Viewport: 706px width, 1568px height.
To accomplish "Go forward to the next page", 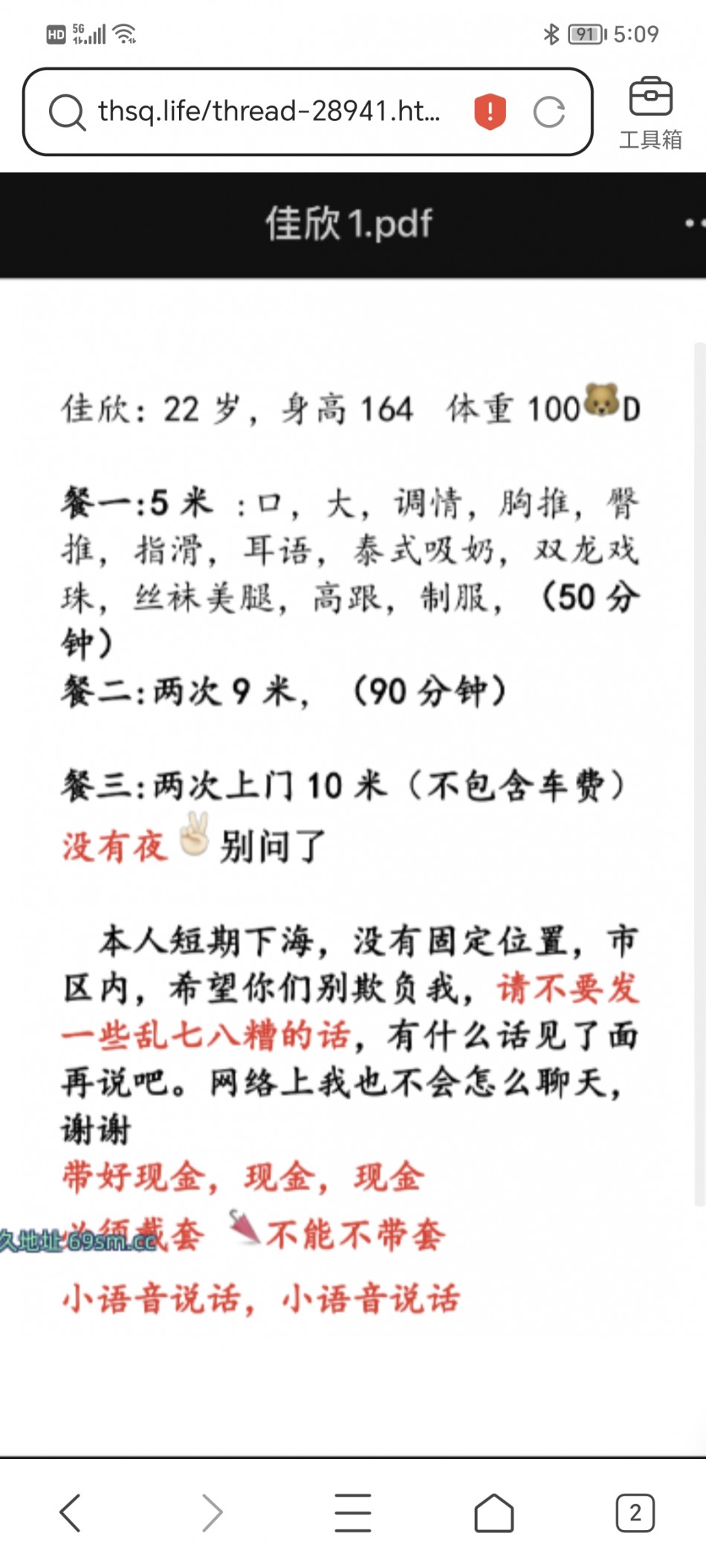I will [x=212, y=1513].
